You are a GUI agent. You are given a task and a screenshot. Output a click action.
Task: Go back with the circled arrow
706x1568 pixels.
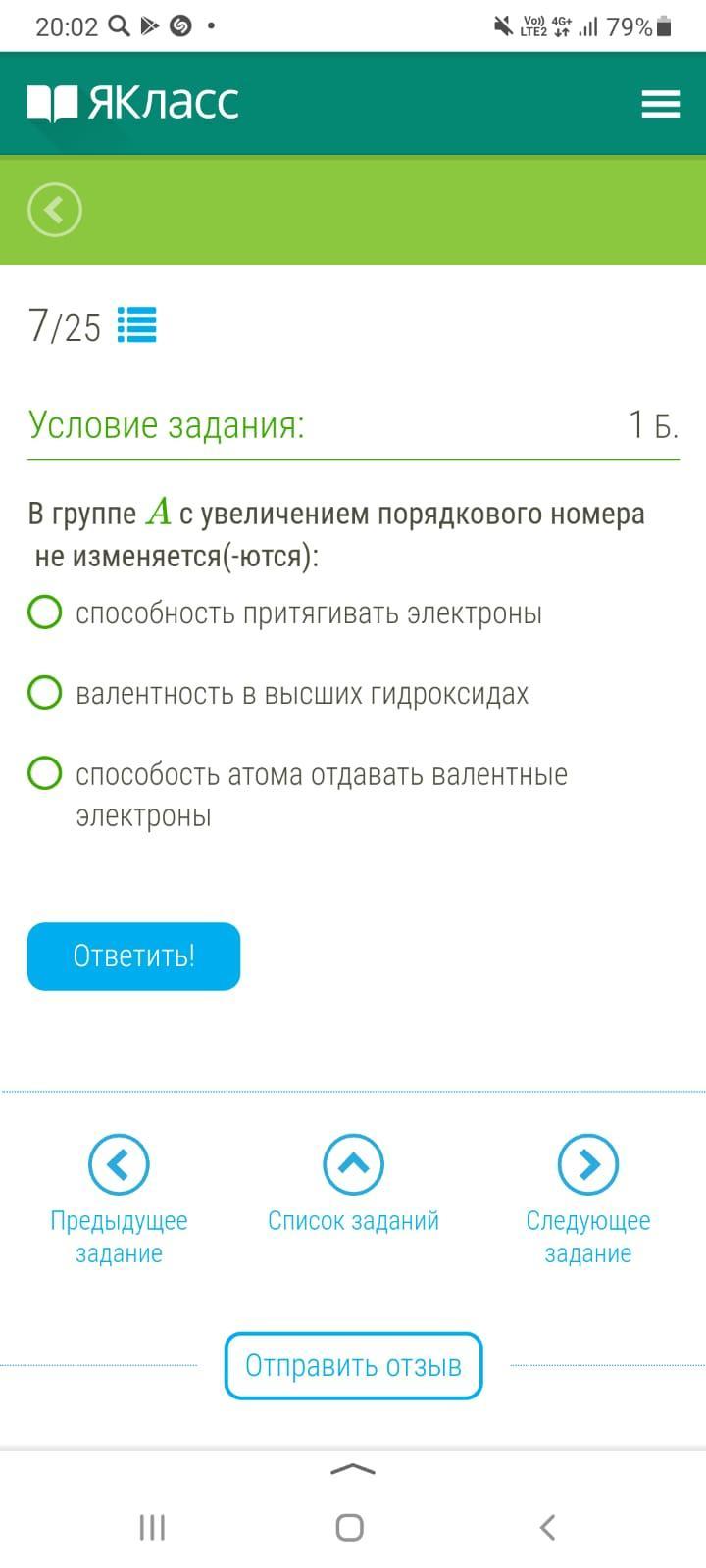tap(55, 210)
